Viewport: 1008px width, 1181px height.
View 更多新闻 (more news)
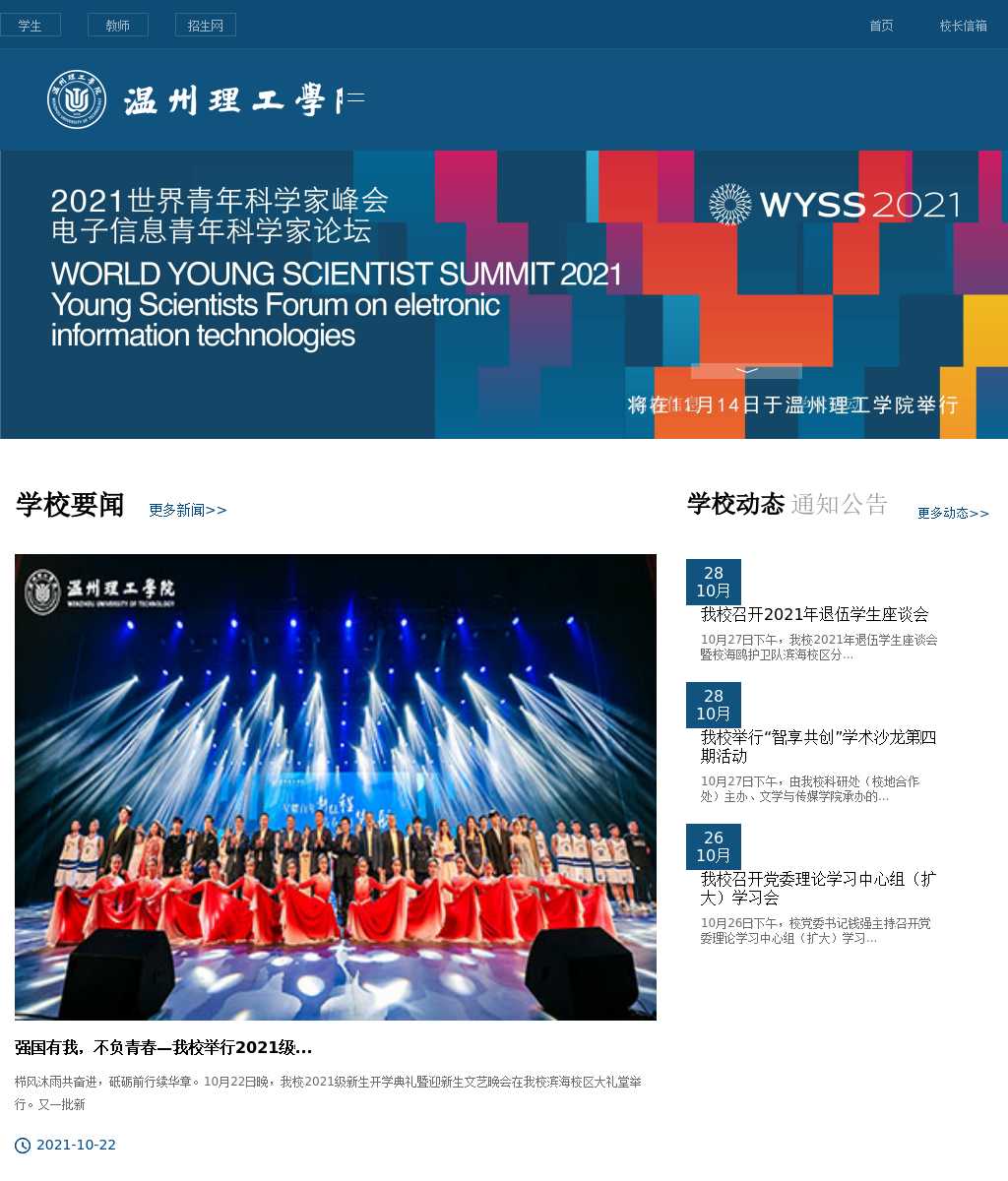[x=188, y=510]
